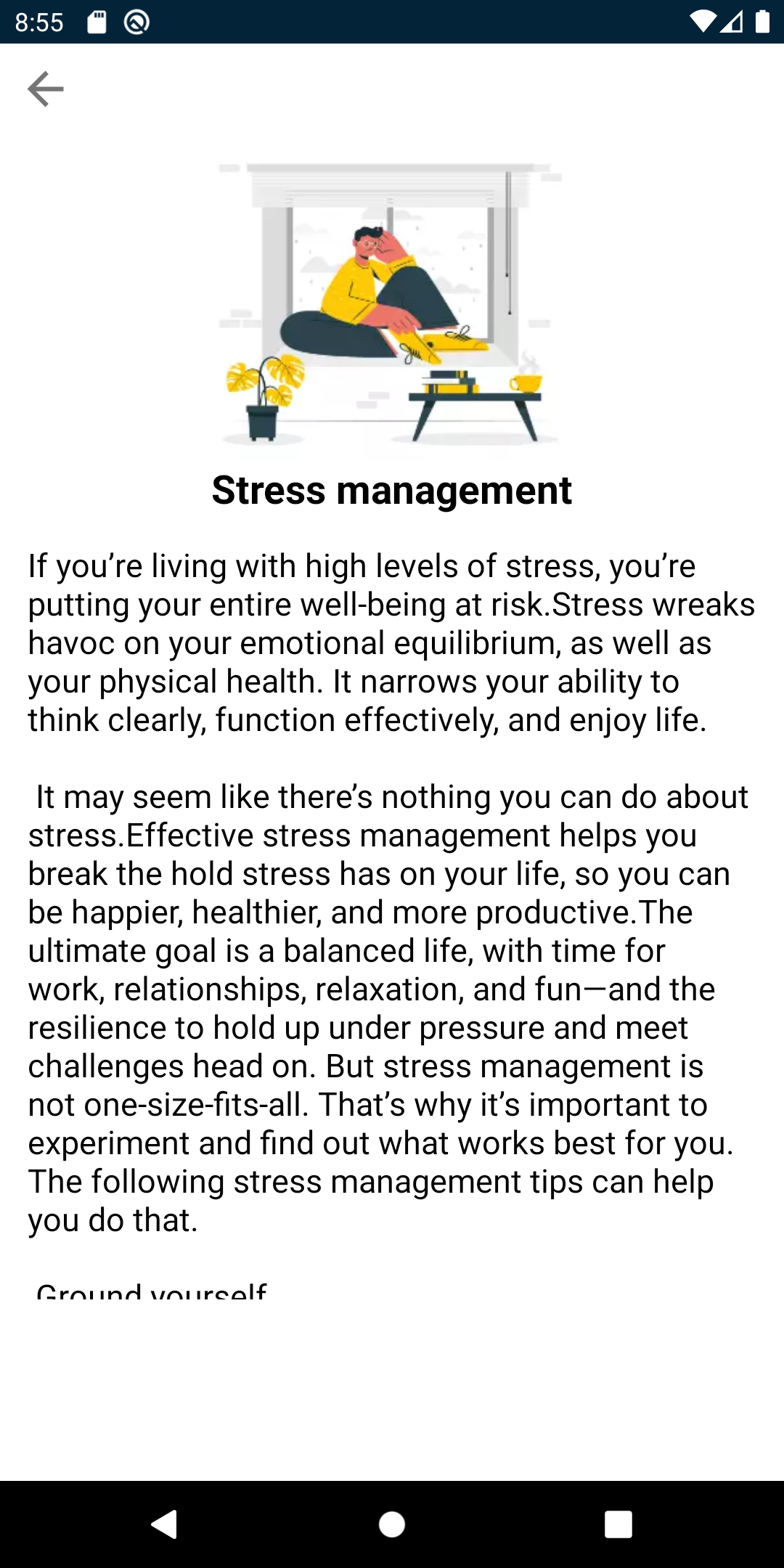Open recent apps with square button
Viewport: 784px width, 1568px height.
coord(618,1523)
